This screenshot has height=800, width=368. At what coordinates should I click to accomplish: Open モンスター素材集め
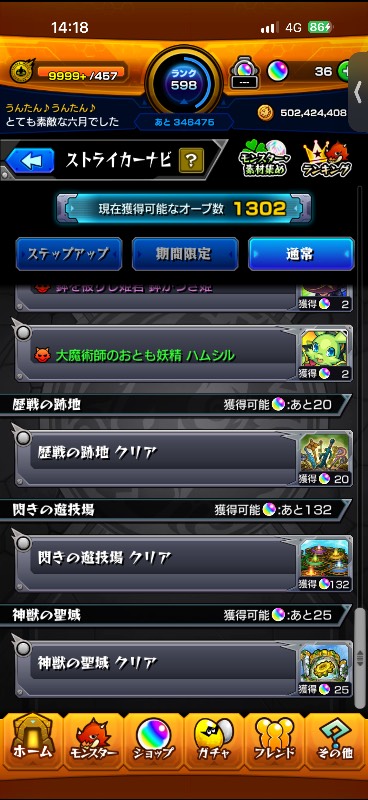click(264, 160)
